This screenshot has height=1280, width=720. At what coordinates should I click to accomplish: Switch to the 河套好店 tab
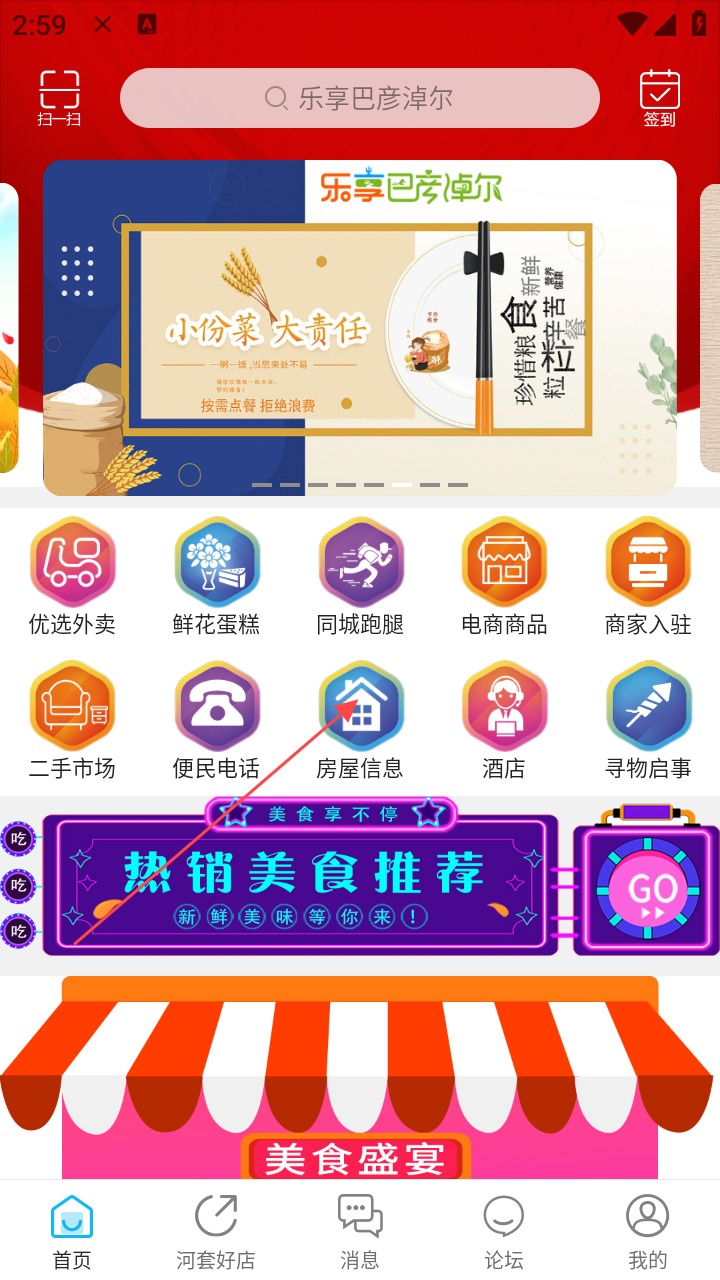pyautogui.click(x=216, y=1231)
